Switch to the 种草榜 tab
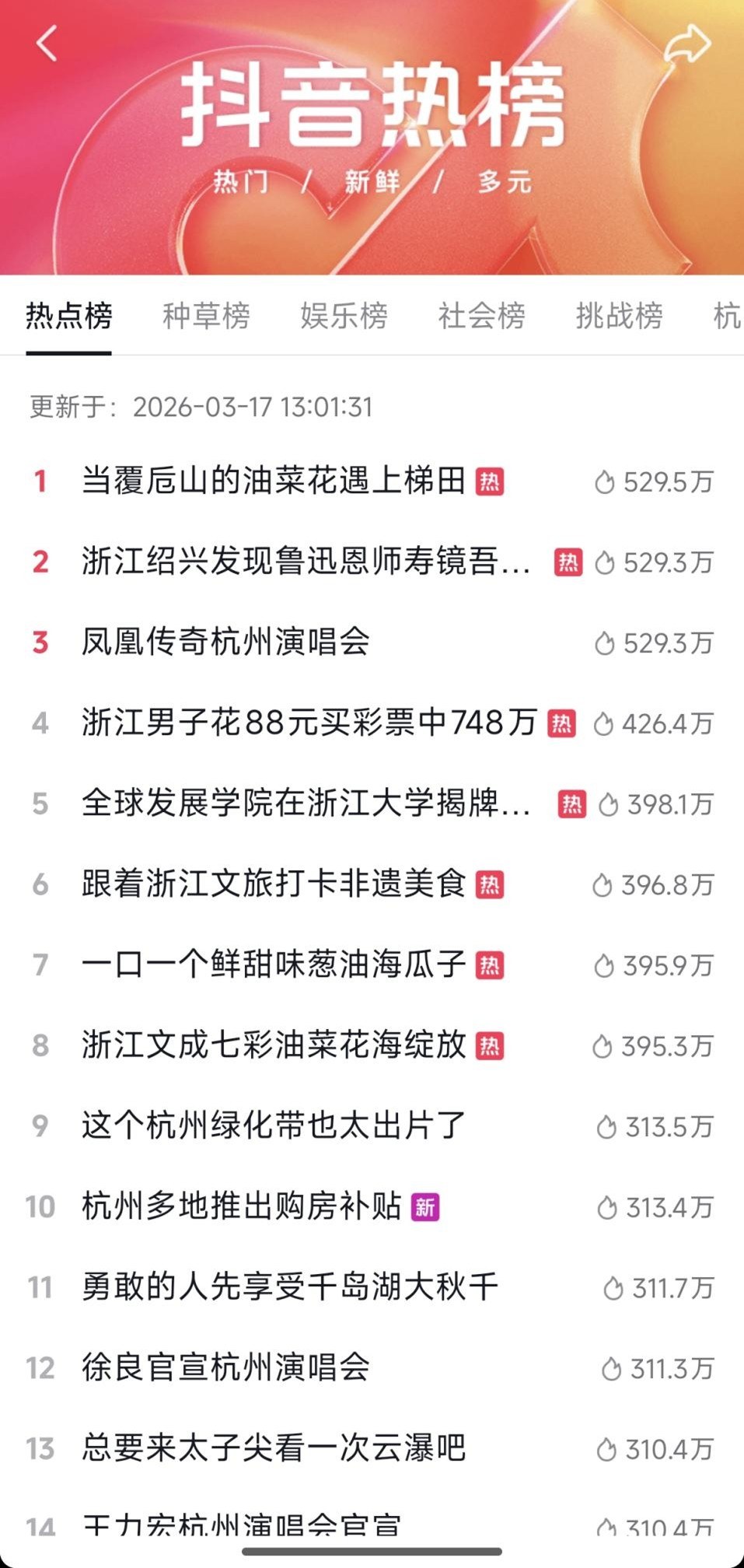 206,316
